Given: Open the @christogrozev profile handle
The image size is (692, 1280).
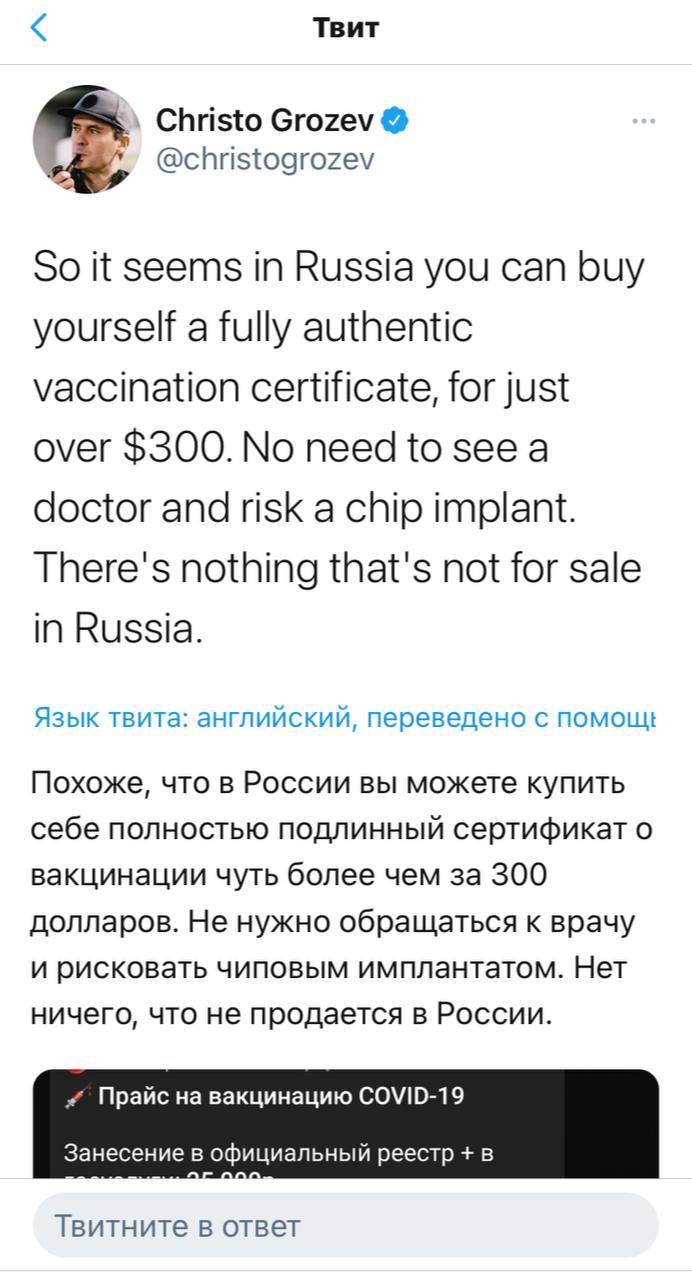Looking at the screenshot, I should 265,160.
